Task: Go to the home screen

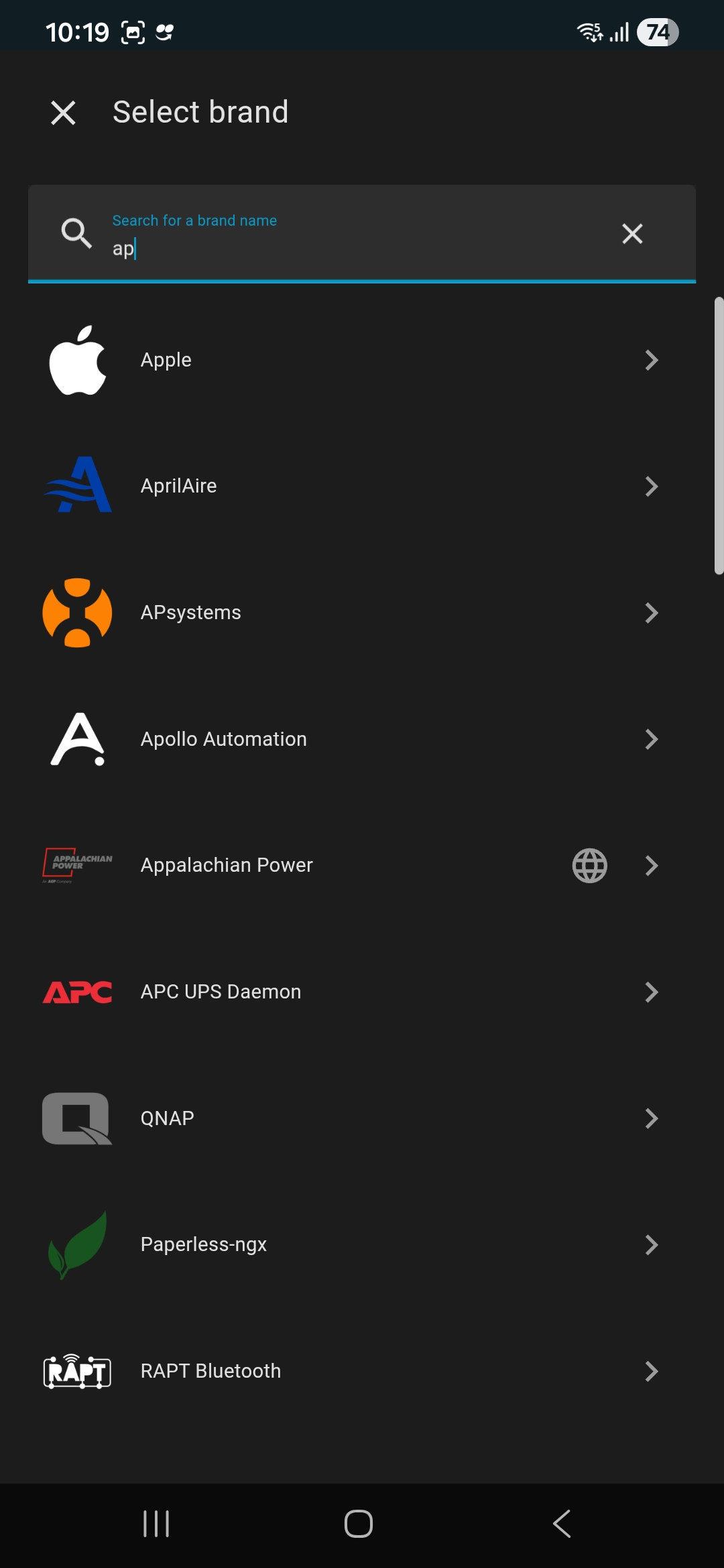Action: 359,1524
